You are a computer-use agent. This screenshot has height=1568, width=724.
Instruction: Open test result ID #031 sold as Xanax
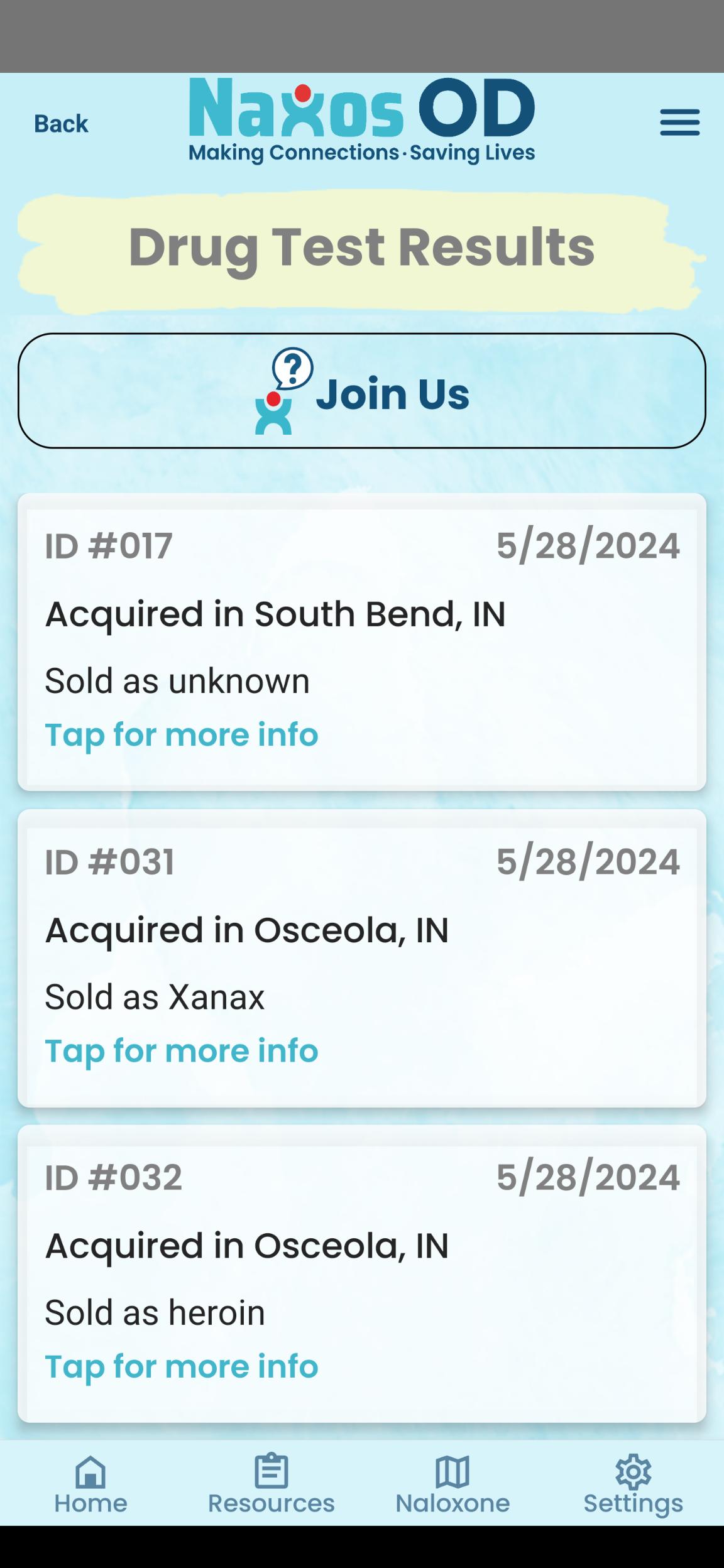(362, 958)
